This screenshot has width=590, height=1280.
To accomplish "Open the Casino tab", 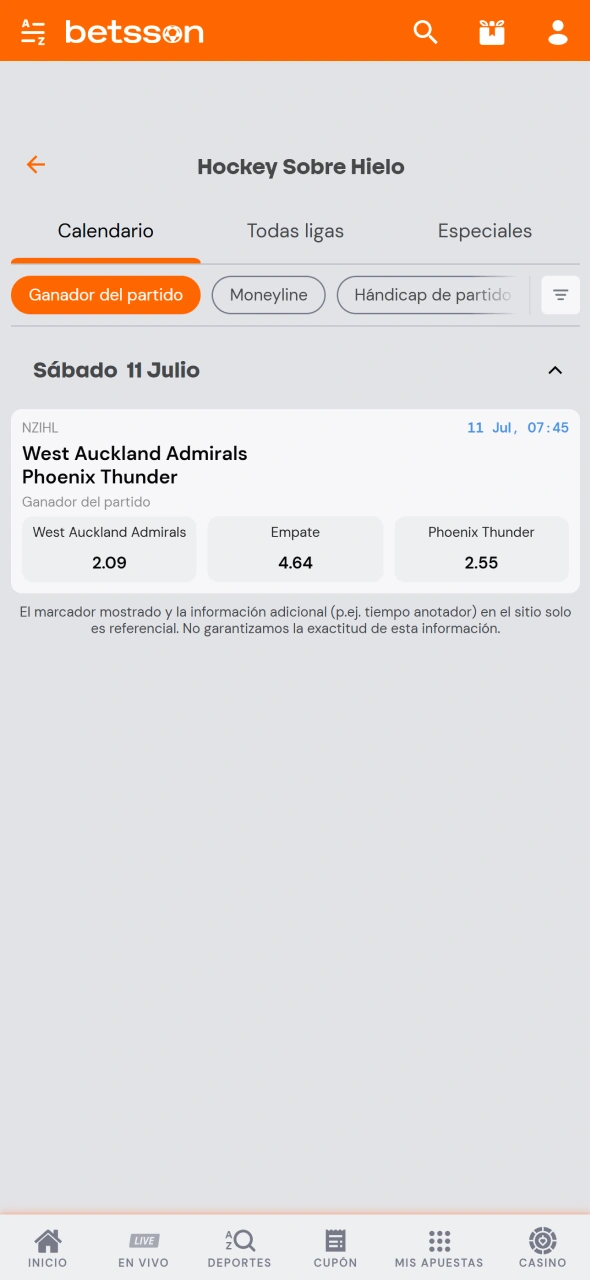I will coord(543,1248).
